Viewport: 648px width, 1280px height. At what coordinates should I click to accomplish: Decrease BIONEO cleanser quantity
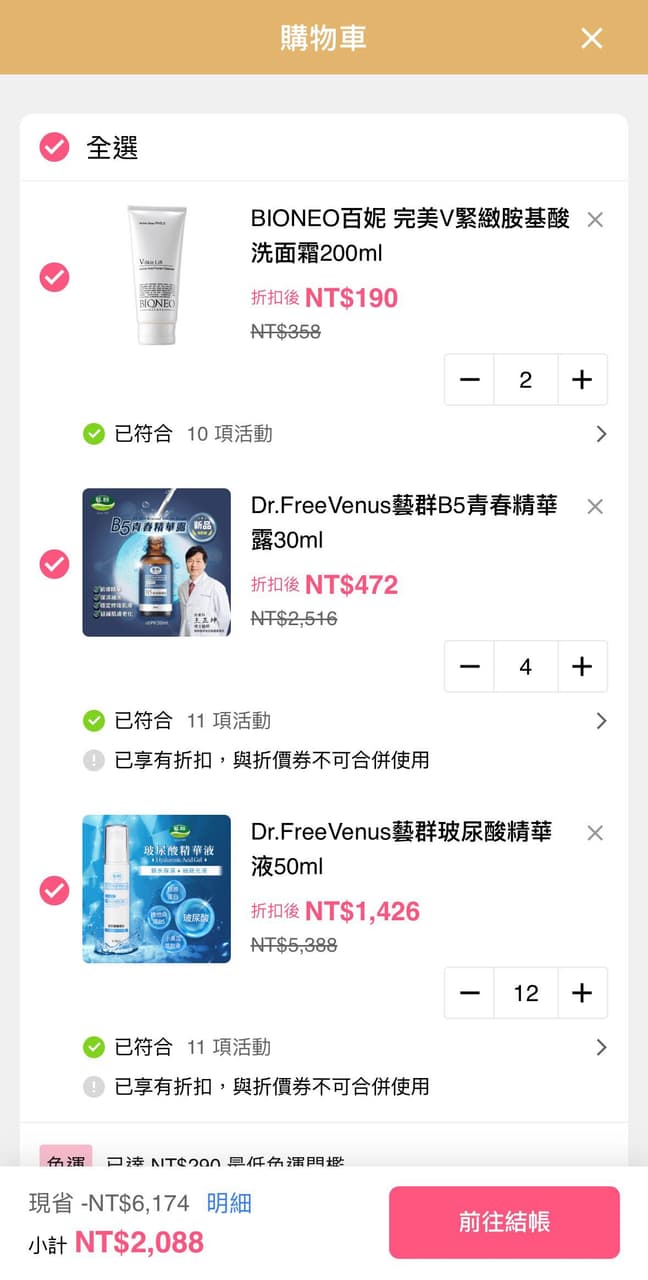click(x=470, y=380)
